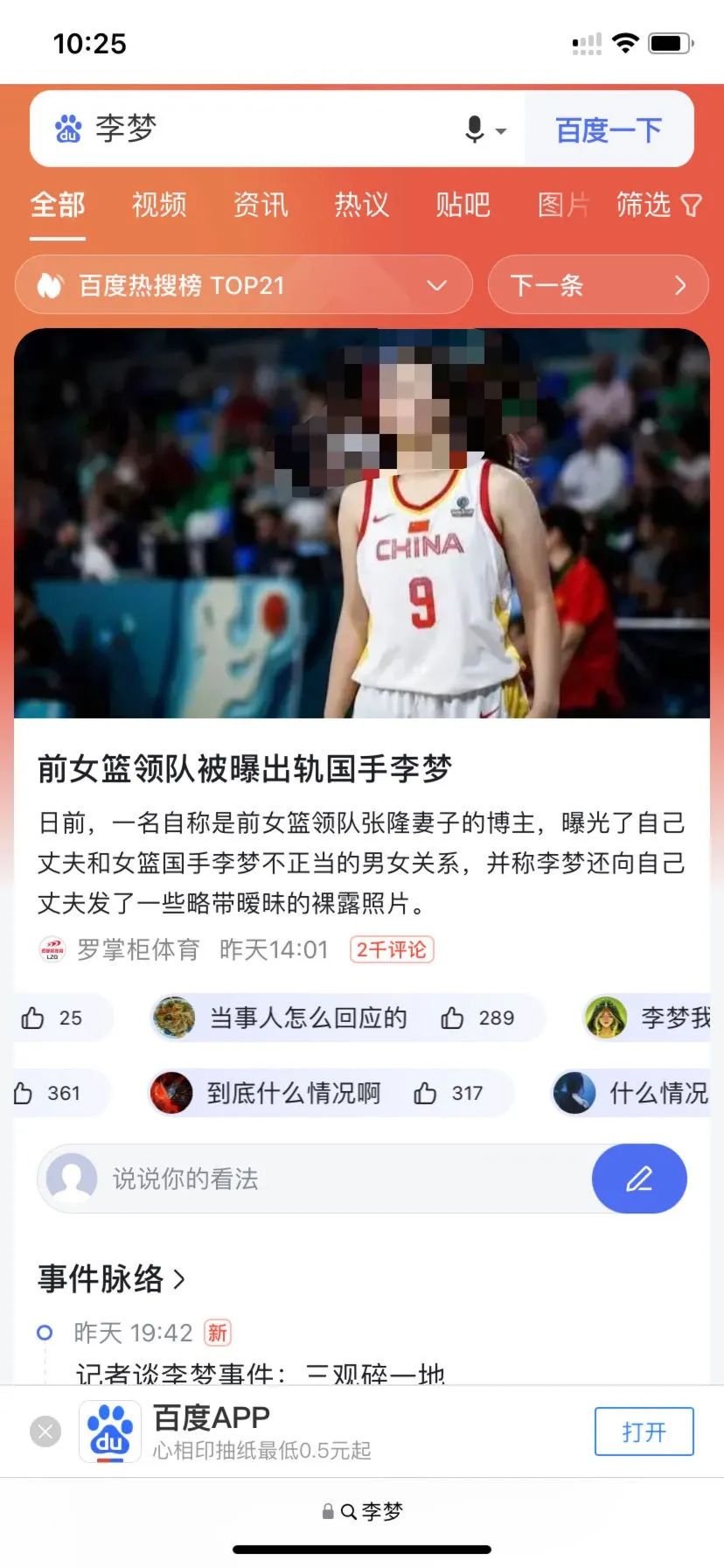Viewport: 724px width, 1568px height.
Task: Open the article 前女篮领队被曝出轨国手李梦
Action: [245, 768]
